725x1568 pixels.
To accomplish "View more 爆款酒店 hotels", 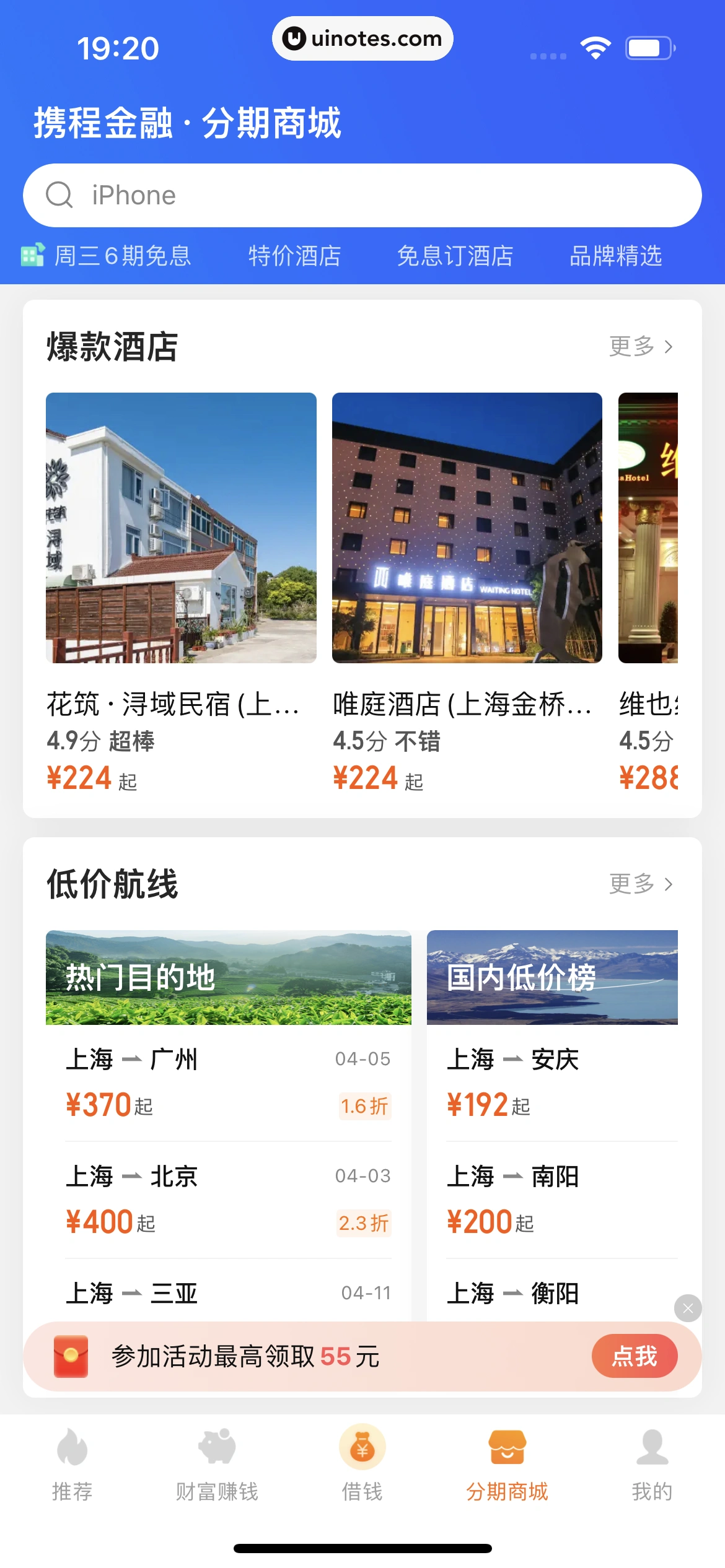I will click(x=640, y=346).
